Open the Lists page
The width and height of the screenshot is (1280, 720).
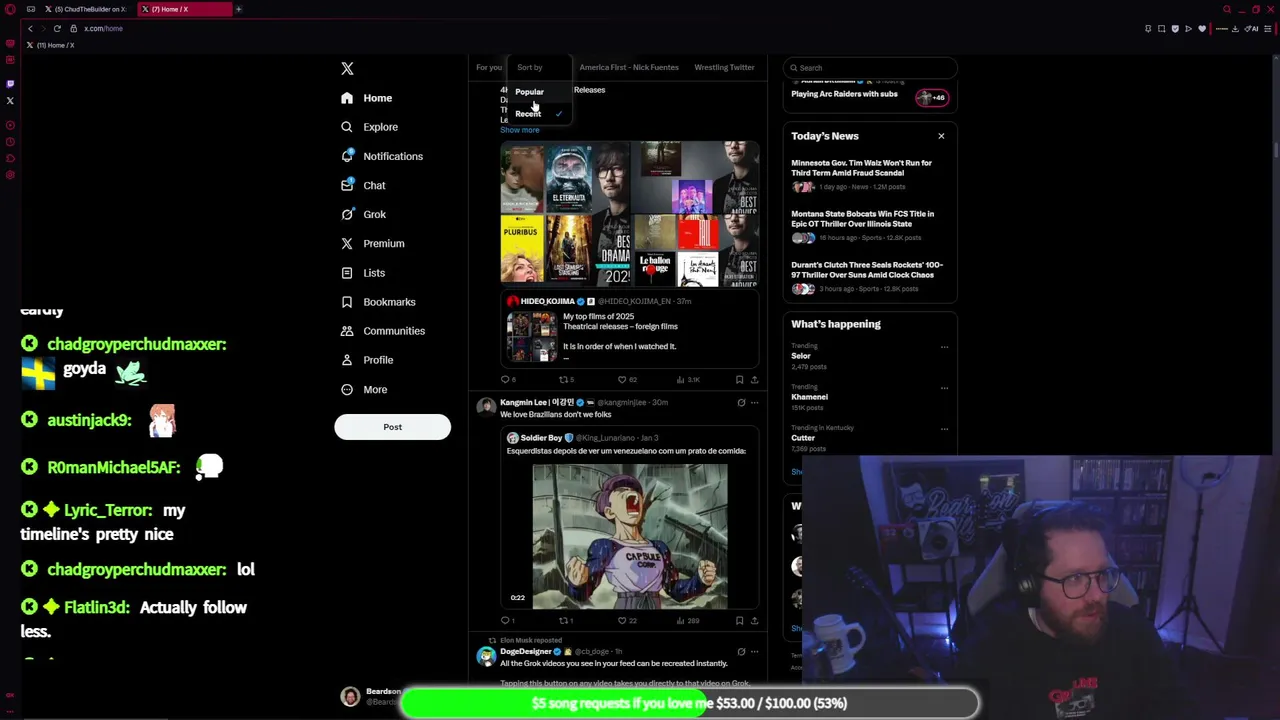(x=373, y=273)
